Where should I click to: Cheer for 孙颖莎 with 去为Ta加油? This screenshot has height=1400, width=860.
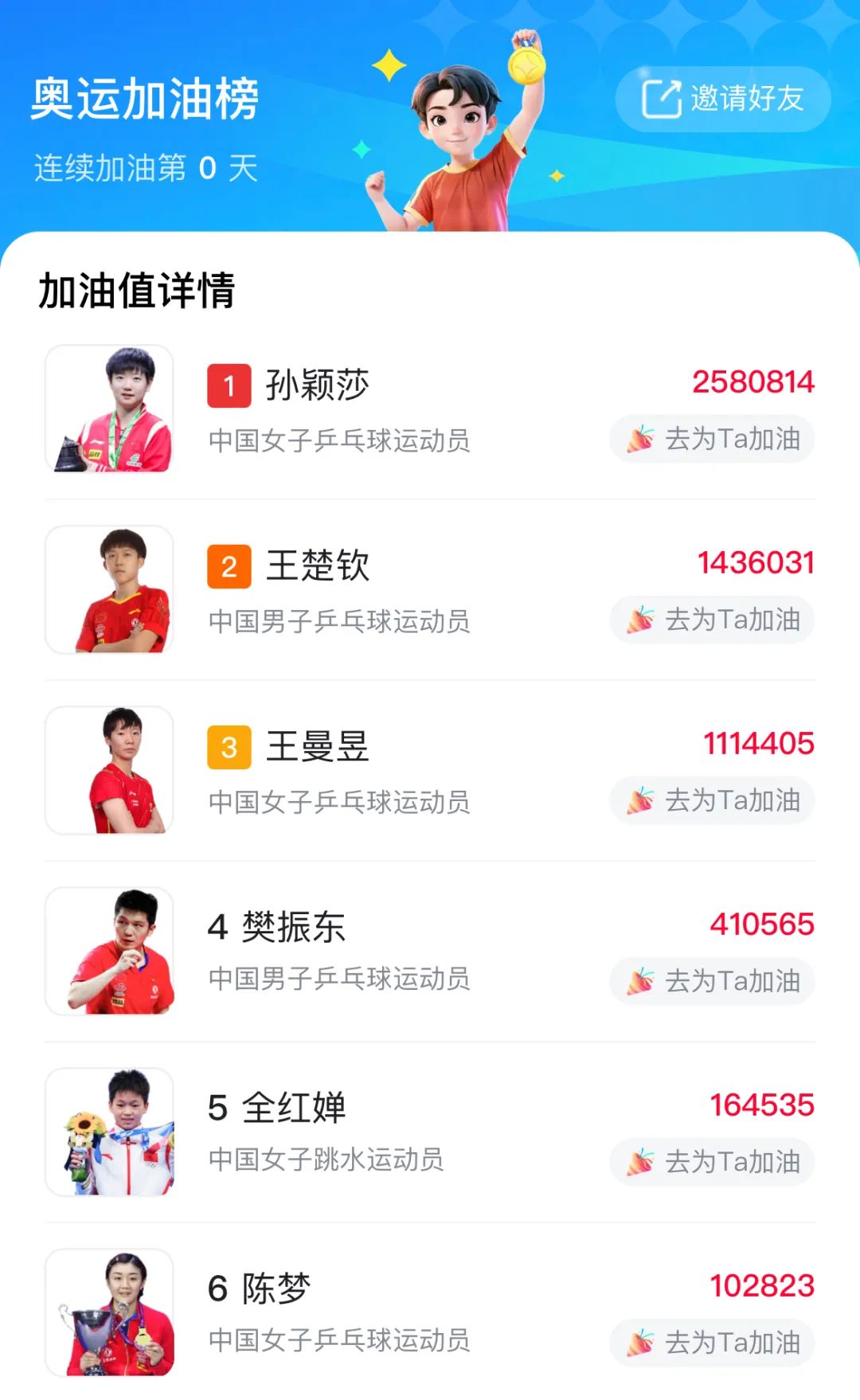[x=713, y=439]
